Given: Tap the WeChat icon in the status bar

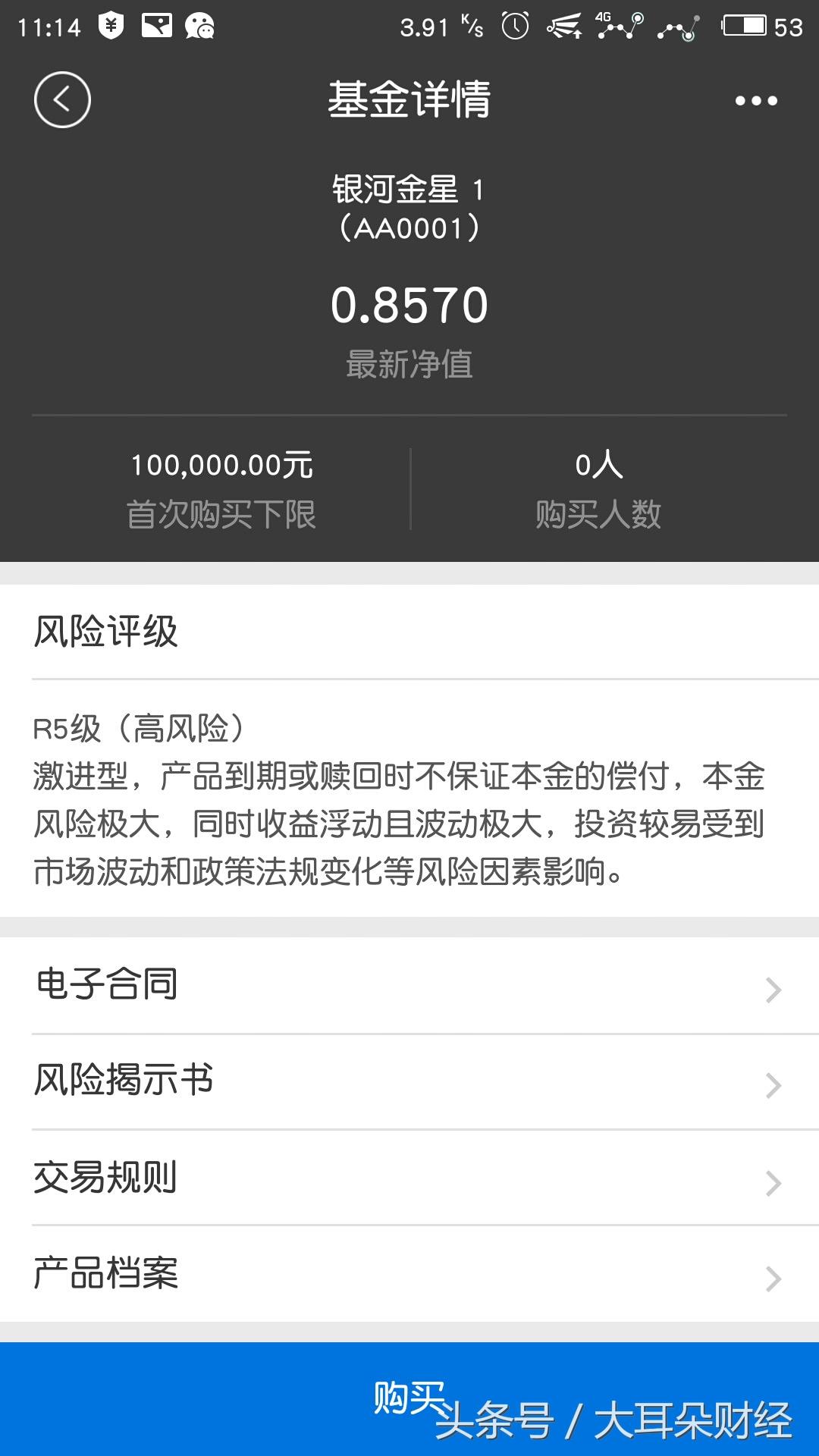Looking at the screenshot, I should pos(199,24).
